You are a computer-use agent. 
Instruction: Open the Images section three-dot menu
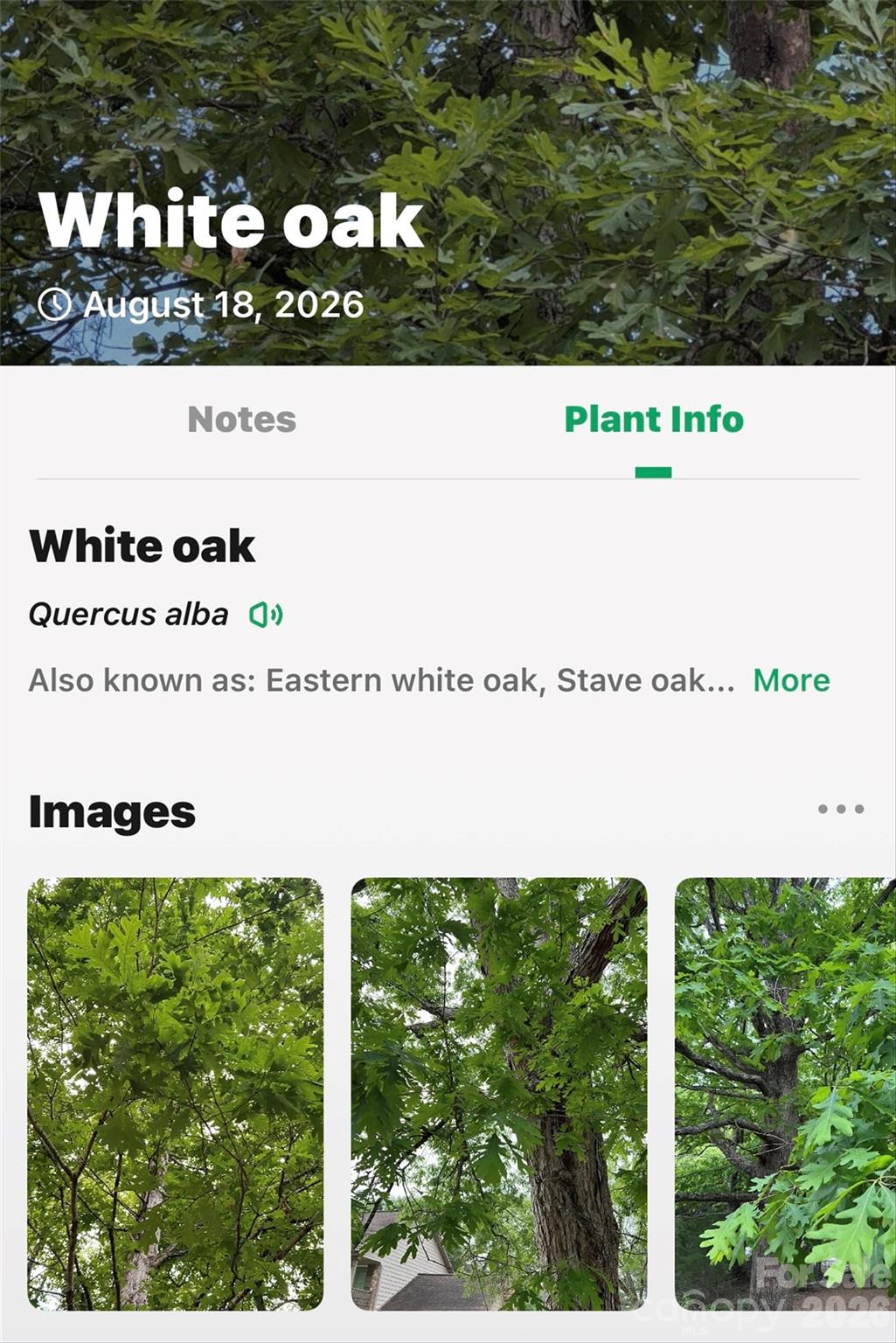point(841,809)
